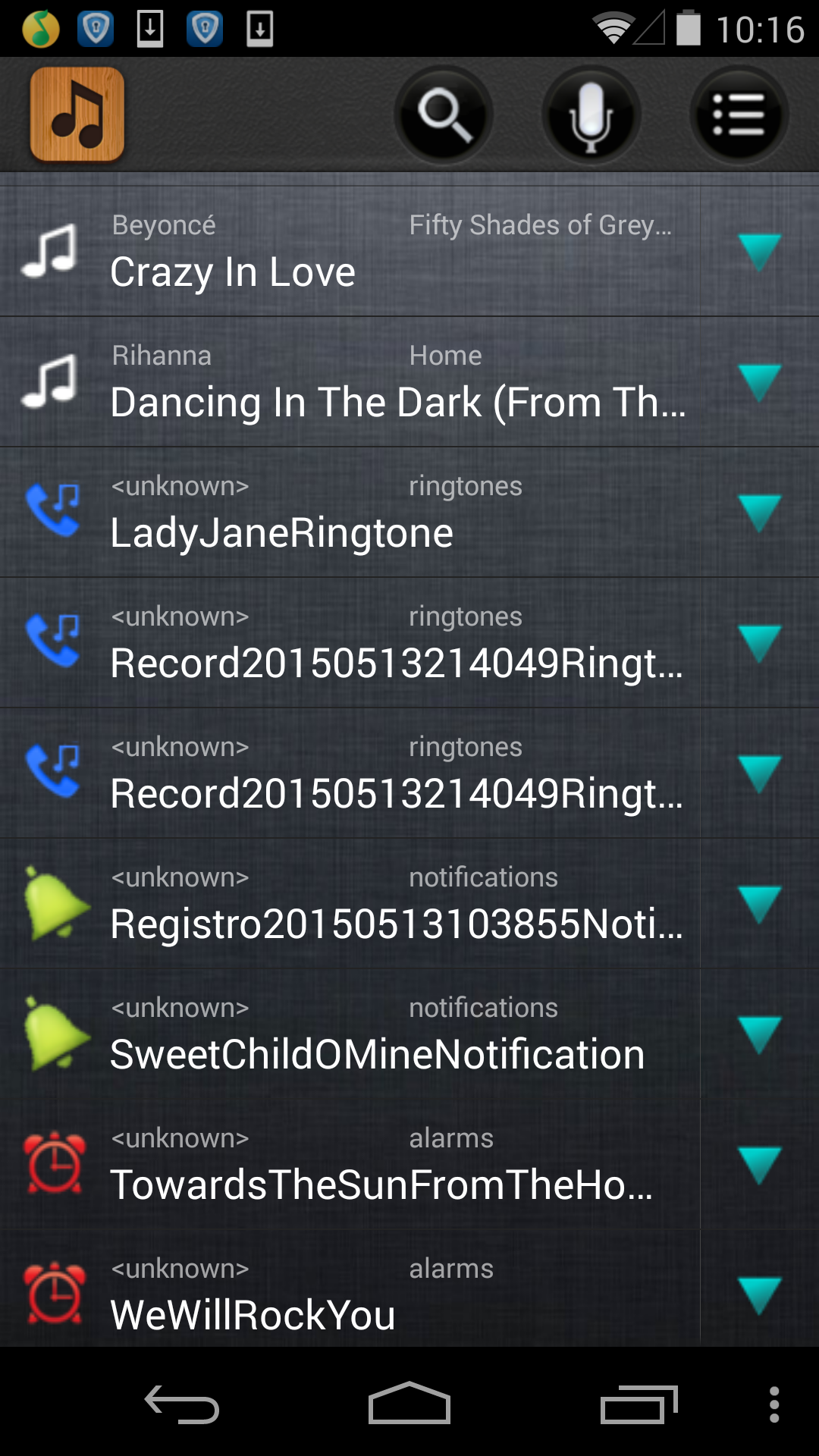Viewport: 819px width, 1456px height.
Task: Open the search icon in toolbar
Action: point(444,115)
